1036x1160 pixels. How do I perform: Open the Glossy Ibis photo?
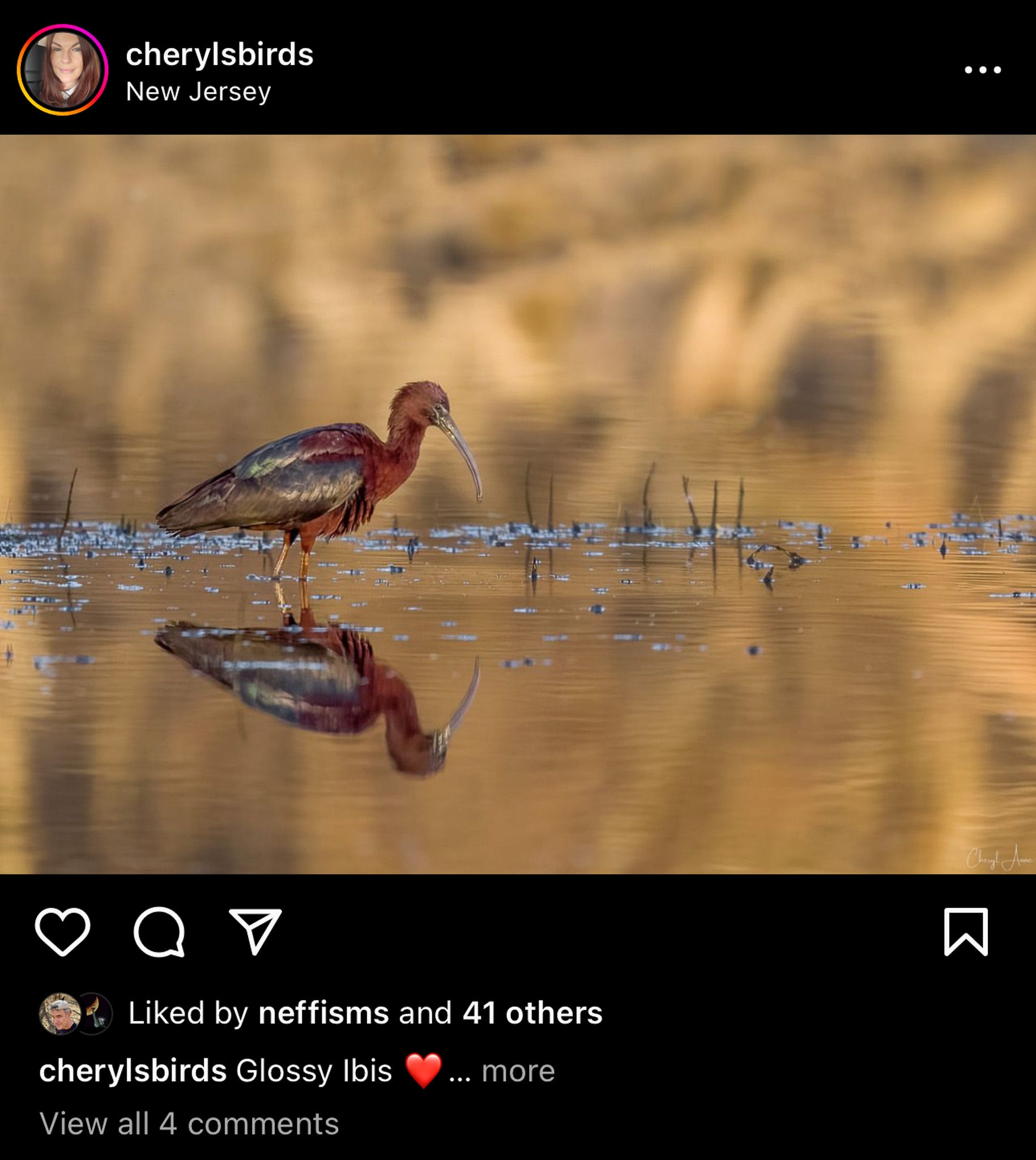coord(518,504)
